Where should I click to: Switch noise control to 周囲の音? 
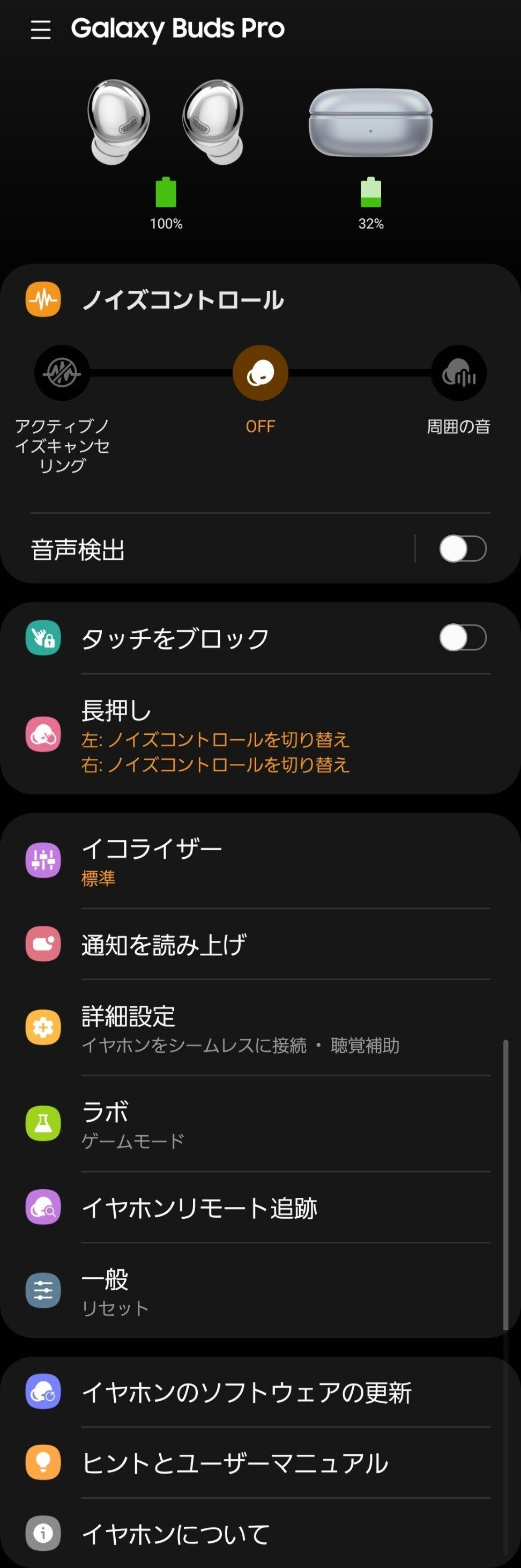(458, 372)
